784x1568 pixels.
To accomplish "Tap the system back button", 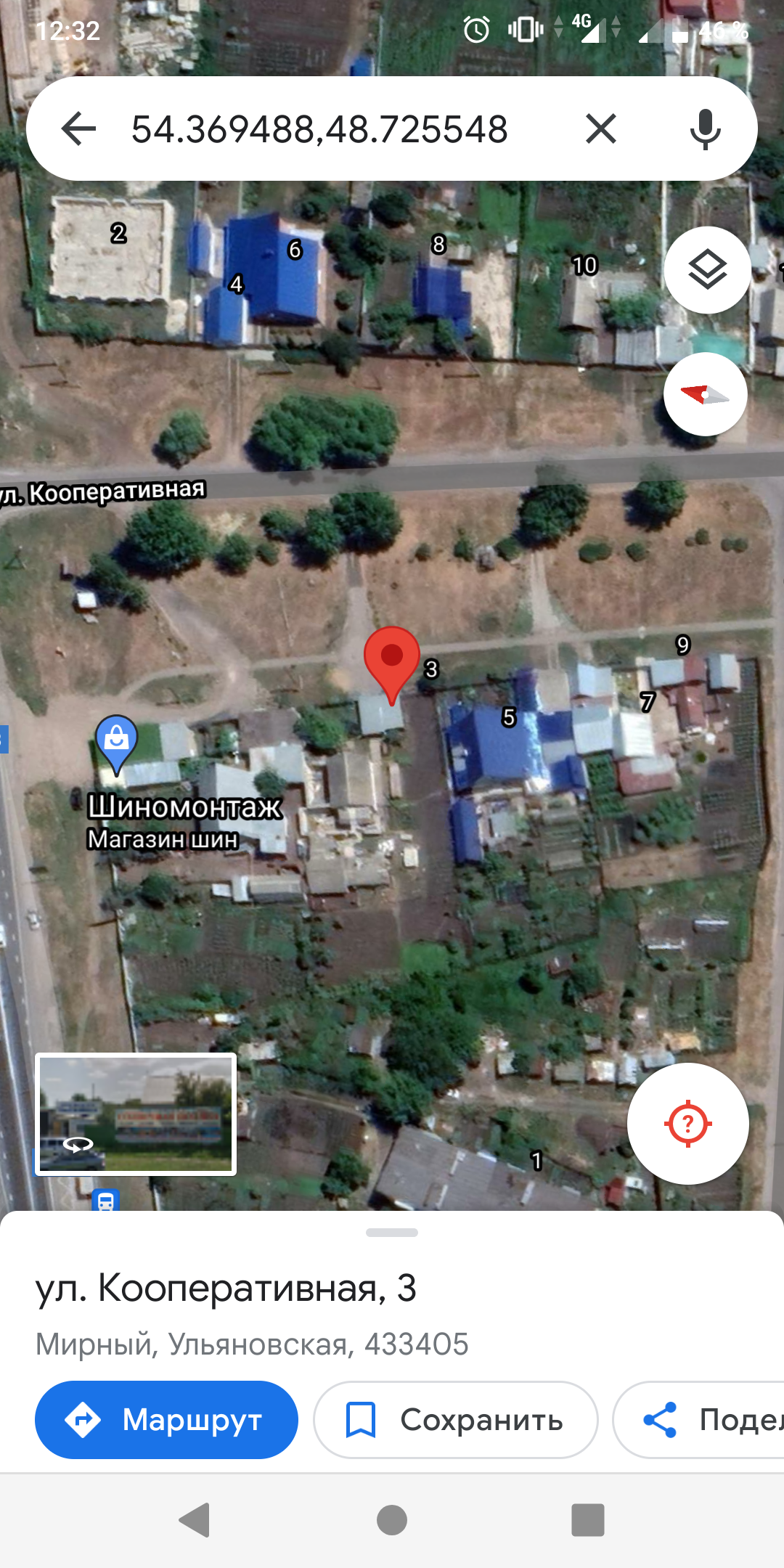I will pos(195,1520).
